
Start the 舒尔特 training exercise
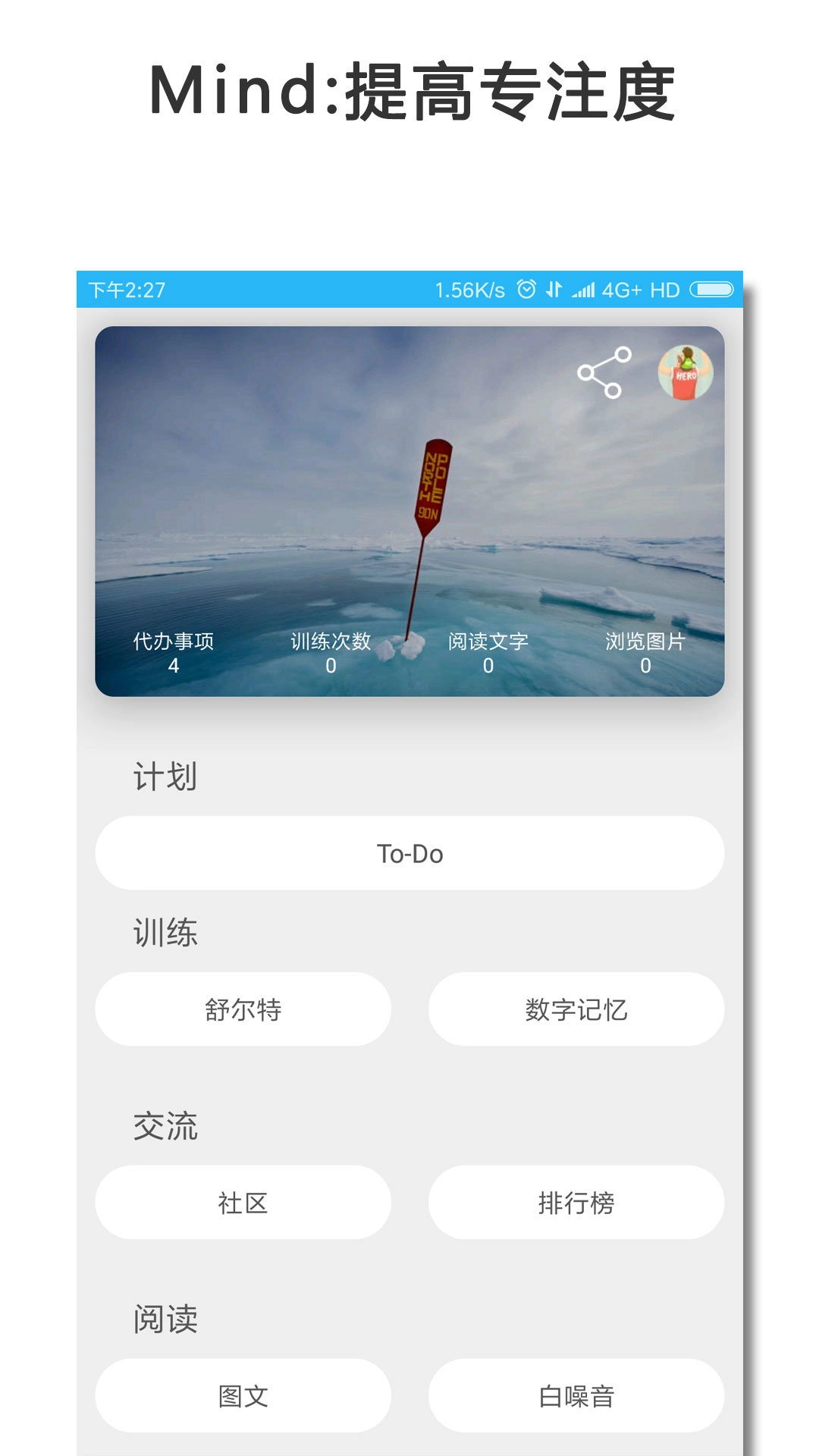pos(243,1009)
